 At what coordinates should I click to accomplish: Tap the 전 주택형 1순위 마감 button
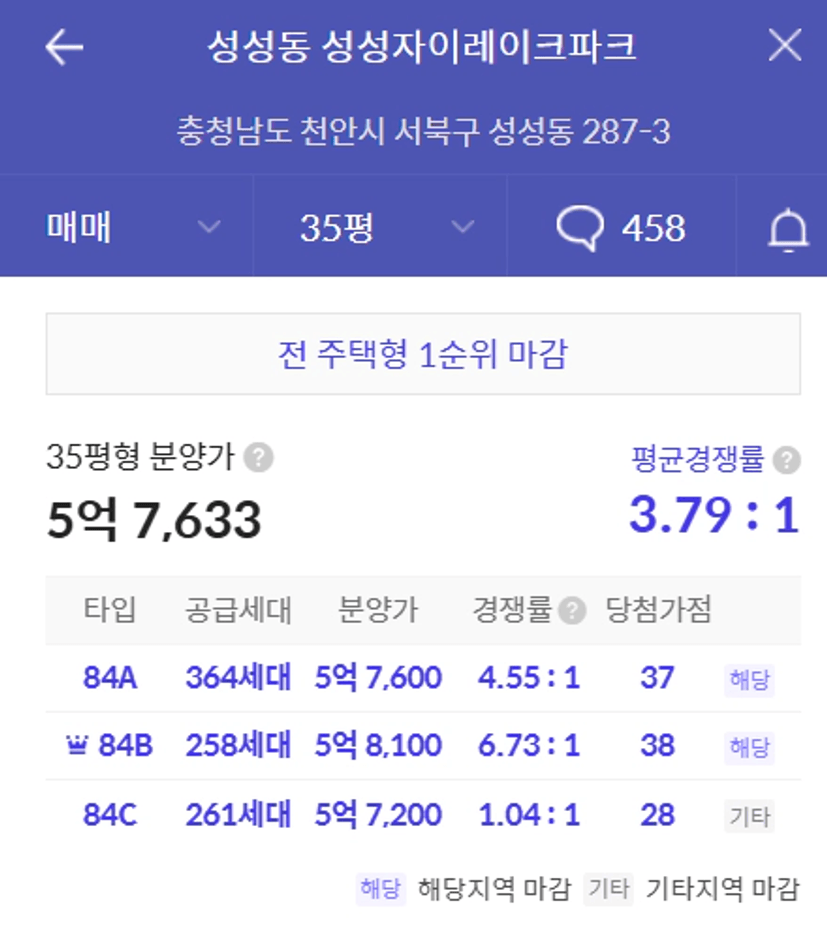tap(422, 354)
